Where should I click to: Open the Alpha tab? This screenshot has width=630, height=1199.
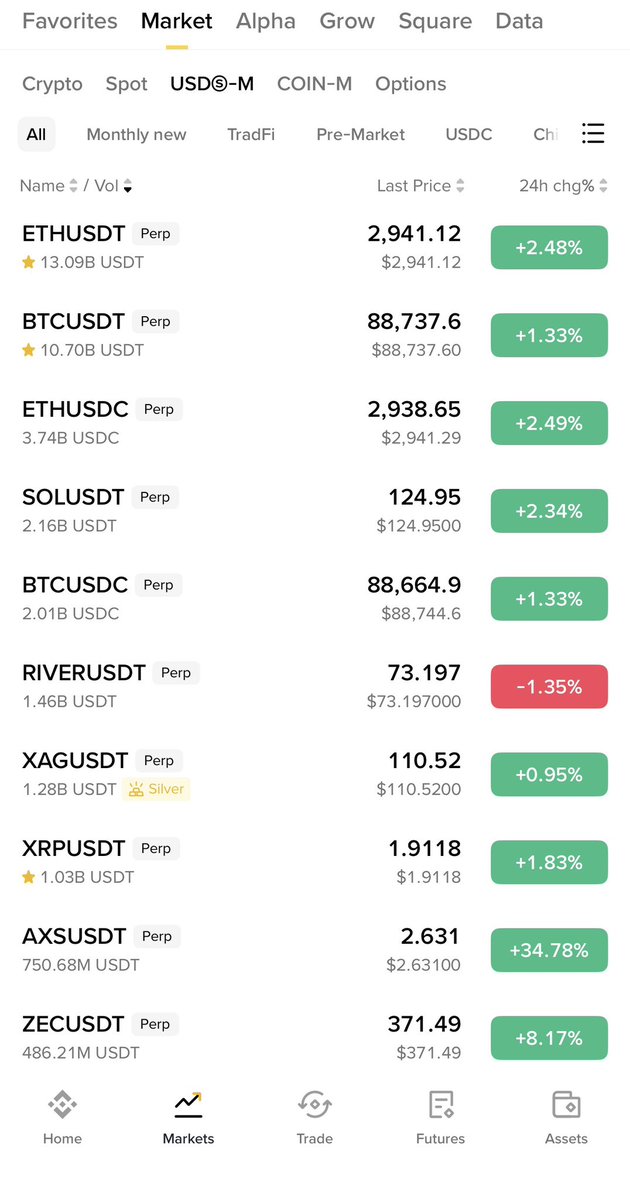pos(265,21)
